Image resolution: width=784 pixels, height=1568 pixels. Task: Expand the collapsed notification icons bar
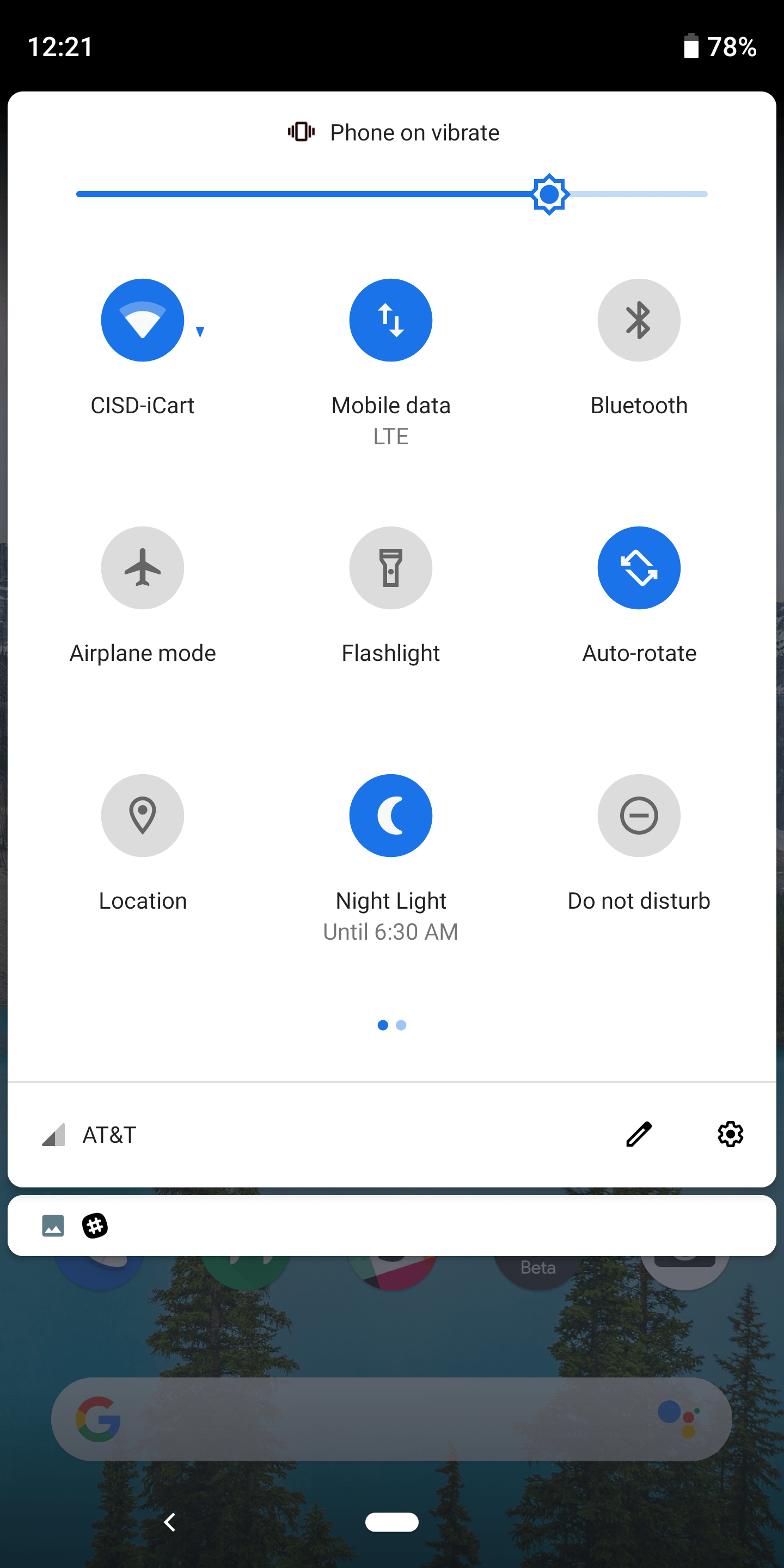click(392, 1226)
